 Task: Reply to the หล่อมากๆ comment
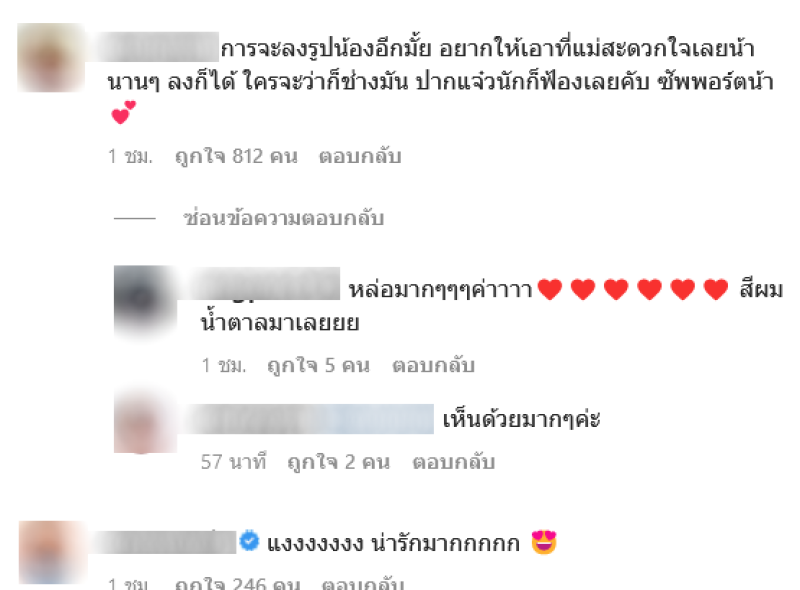click(x=432, y=366)
